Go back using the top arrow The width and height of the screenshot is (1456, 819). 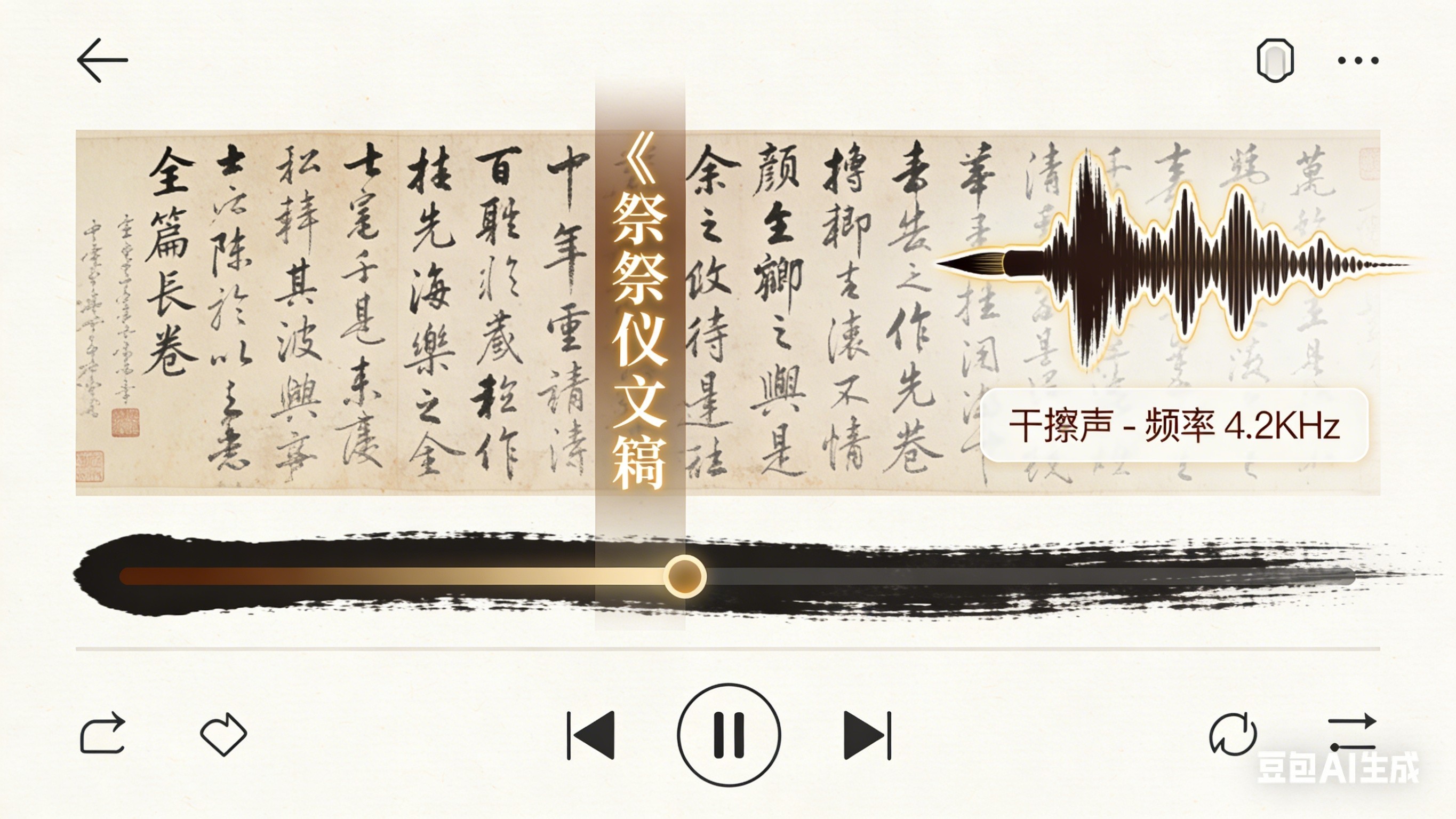tap(102, 60)
